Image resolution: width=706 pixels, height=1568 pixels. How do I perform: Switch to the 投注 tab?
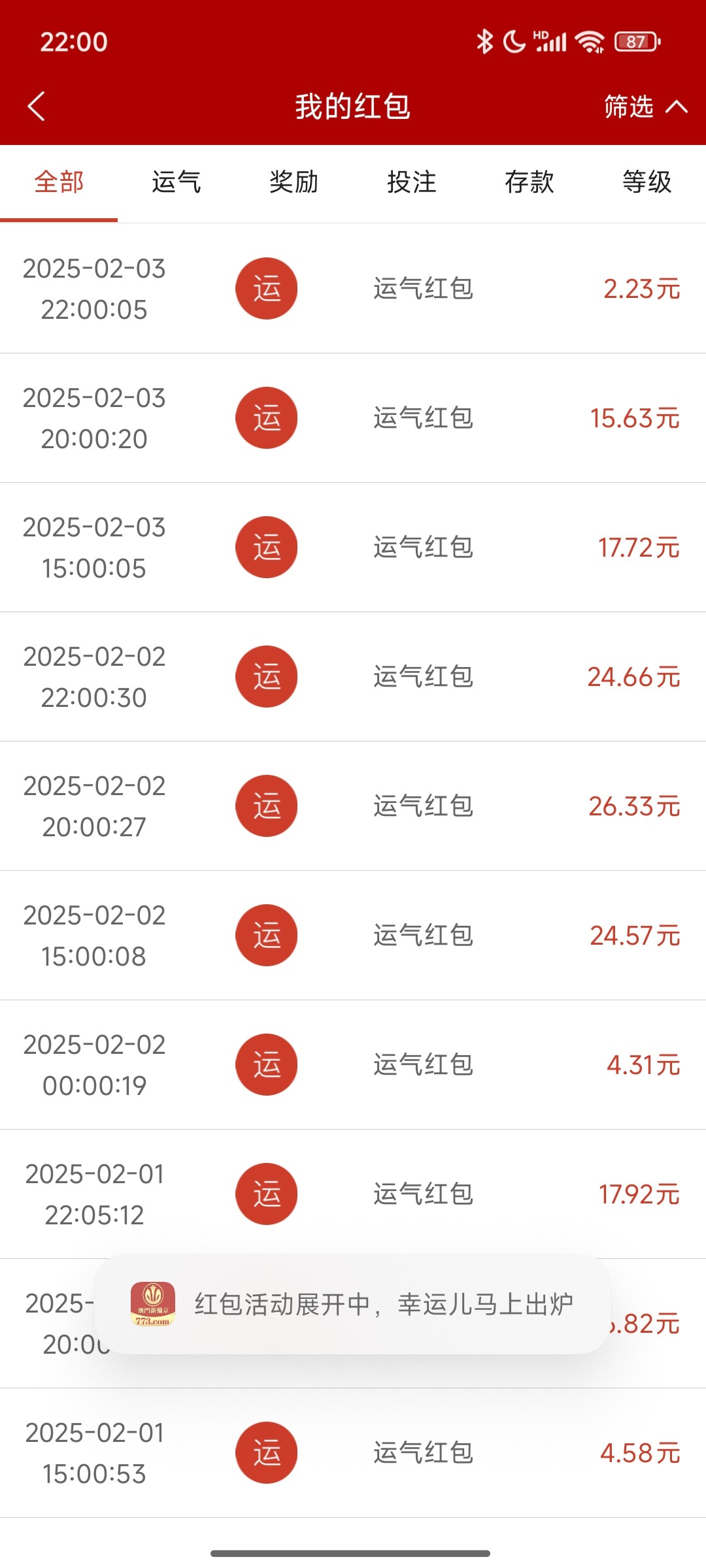[412, 182]
